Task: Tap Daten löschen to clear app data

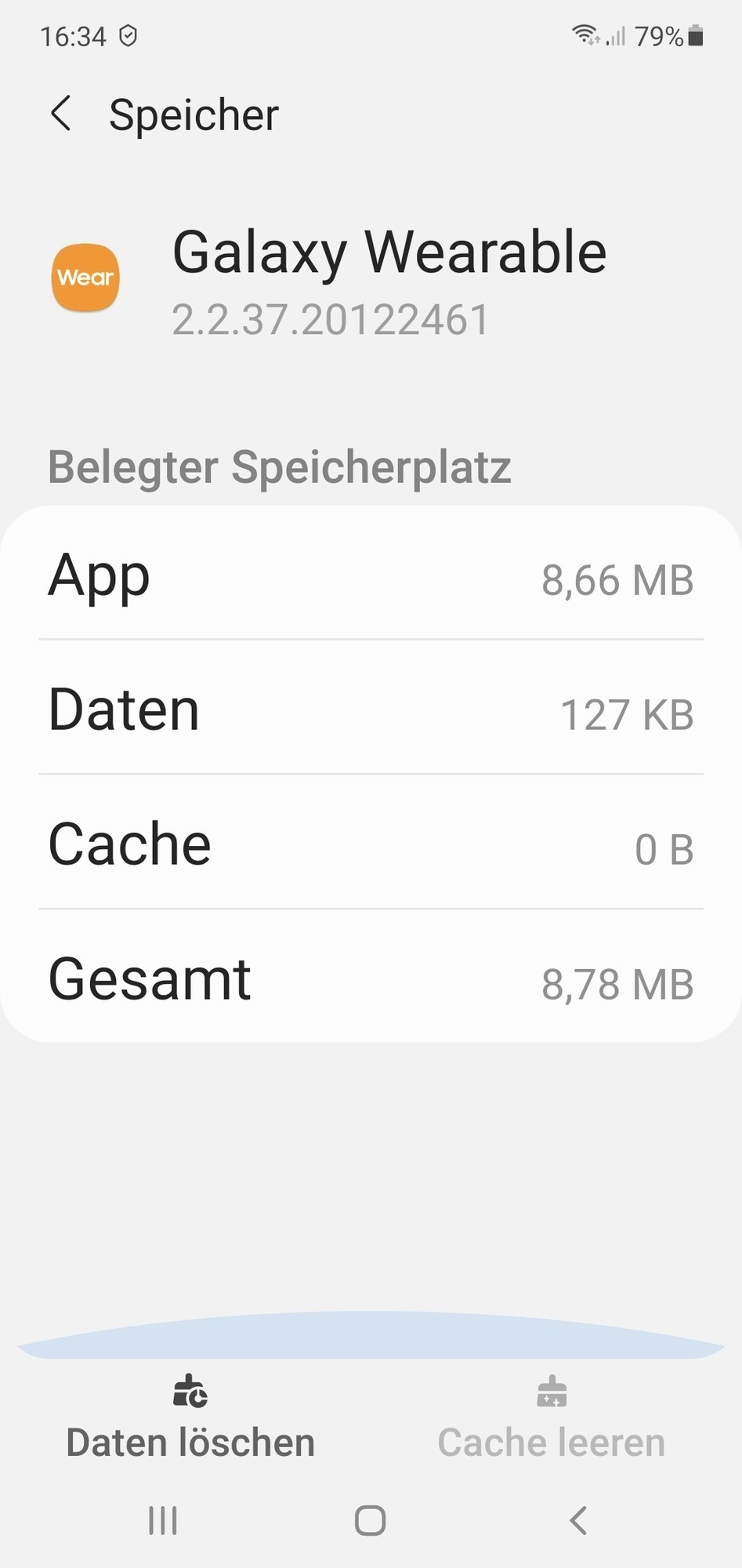Action: pos(190,1417)
